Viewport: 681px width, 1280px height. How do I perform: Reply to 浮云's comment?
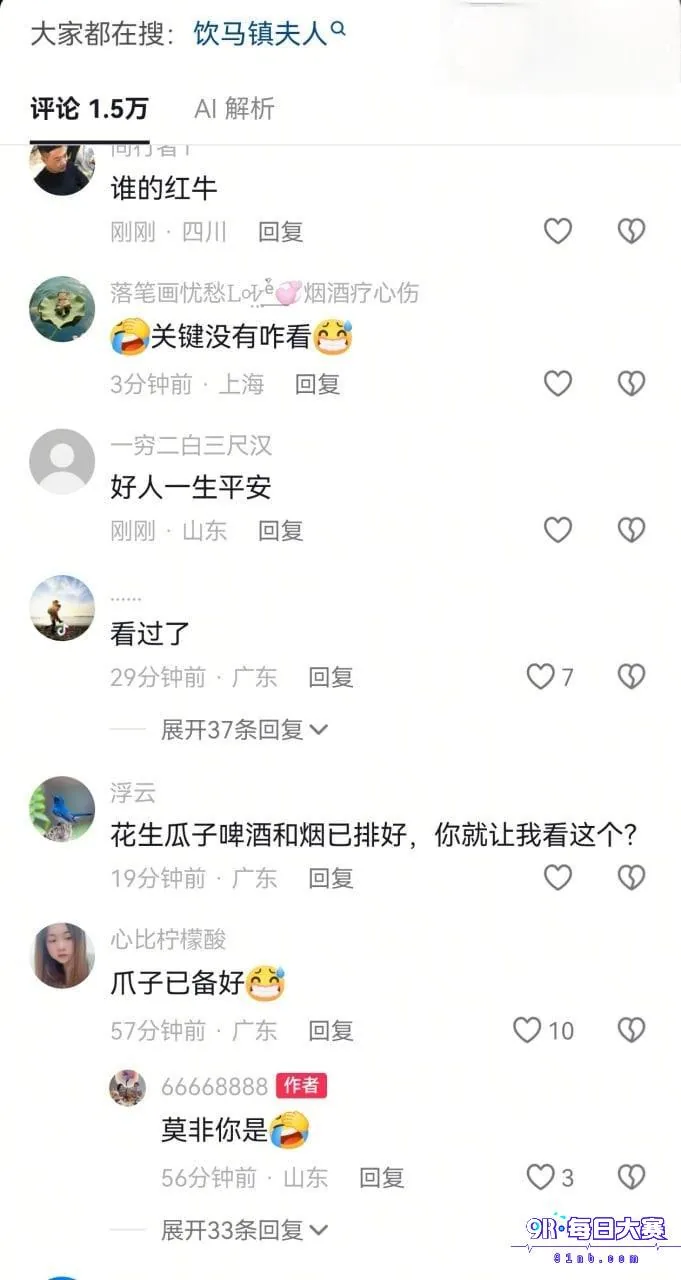(x=331, y=878)
